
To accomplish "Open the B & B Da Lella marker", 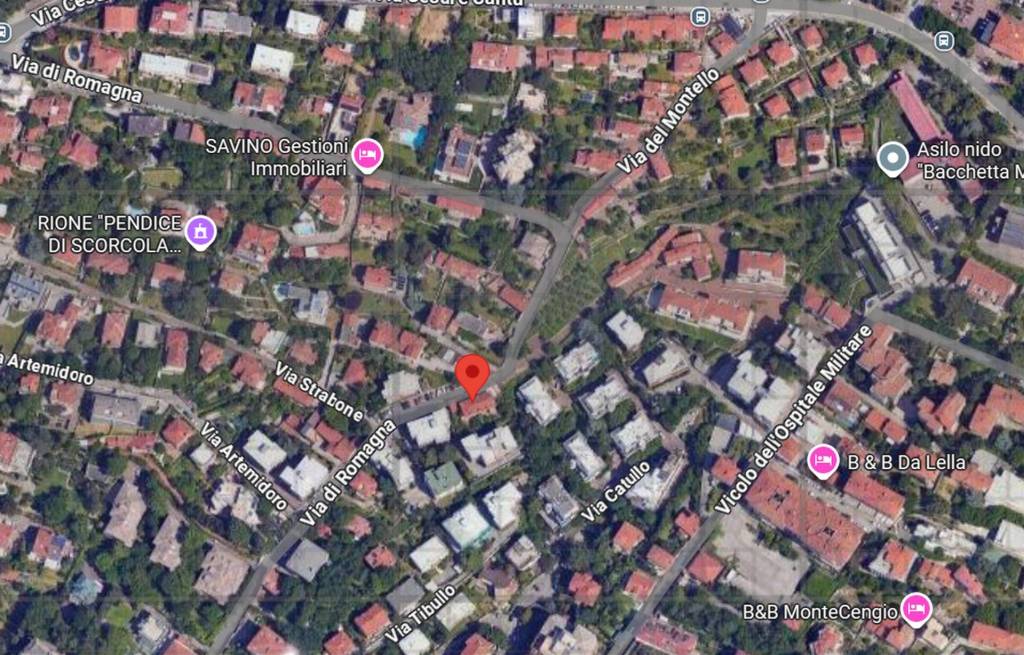I will 823,461.
